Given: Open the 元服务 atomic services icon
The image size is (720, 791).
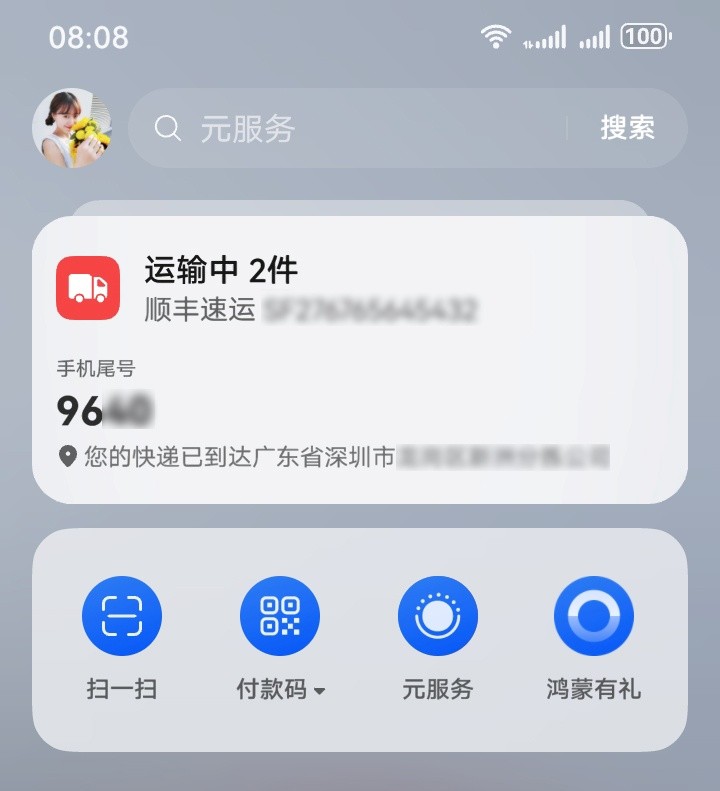Looking at the screenshot, I should 438,618.
